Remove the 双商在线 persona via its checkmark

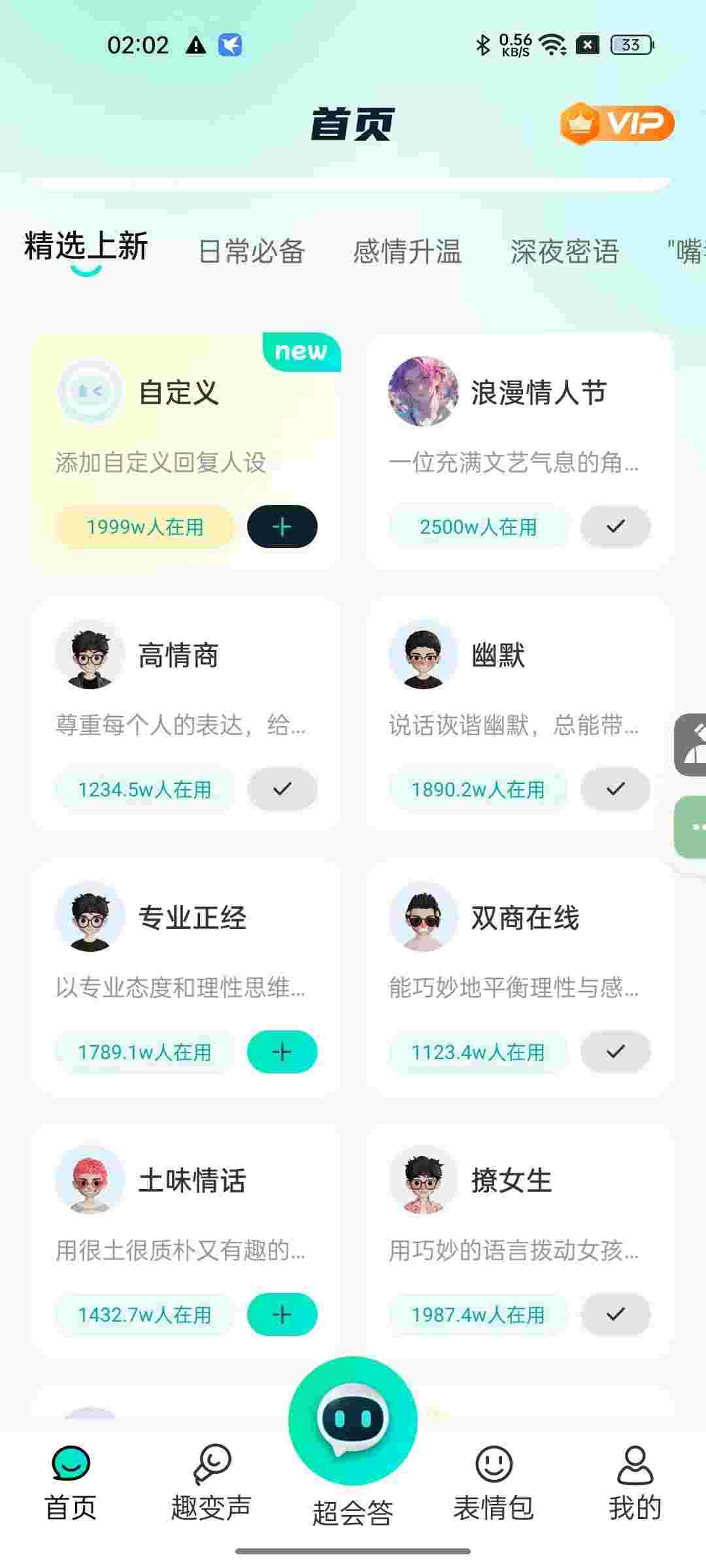click(x=615, y=1052)
